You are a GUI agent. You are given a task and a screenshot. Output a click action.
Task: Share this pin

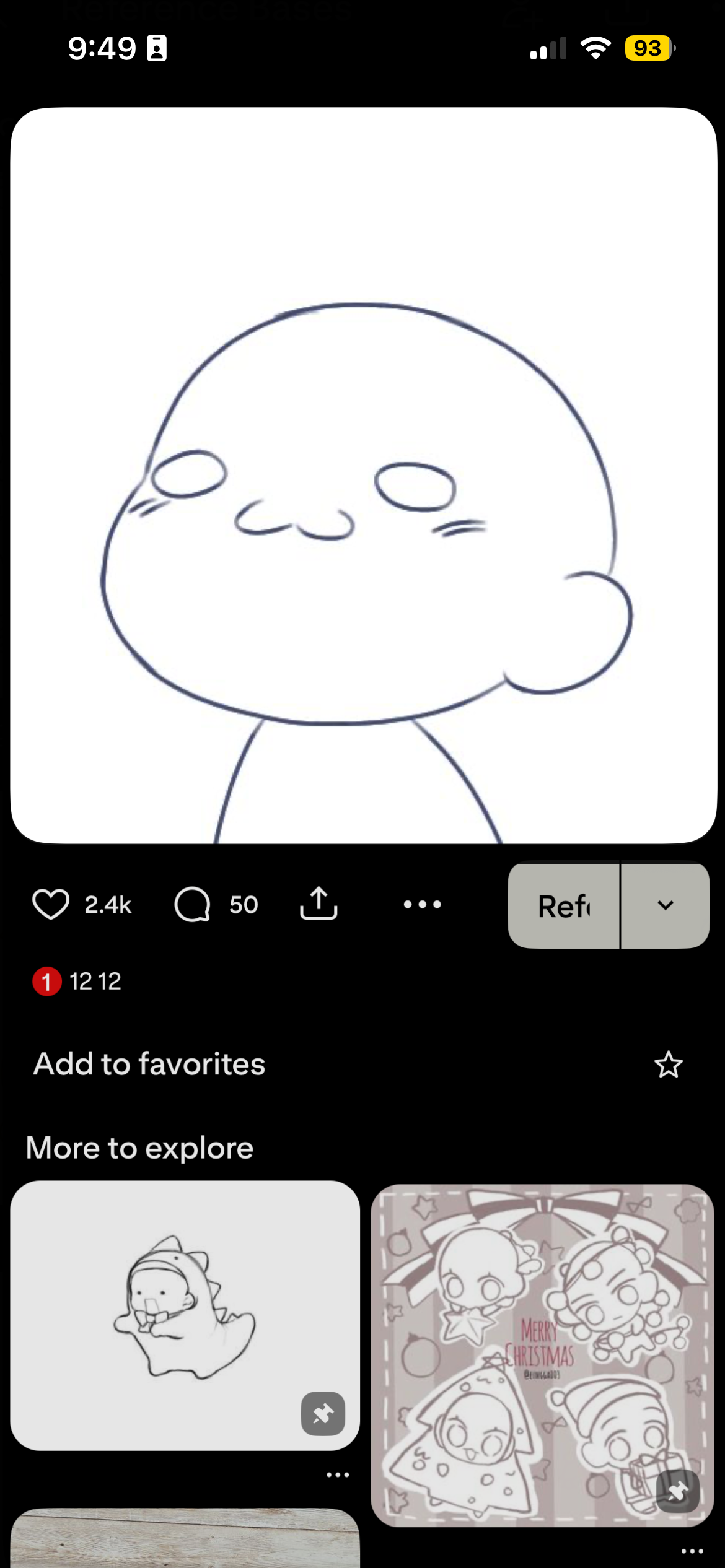coord(319,904)
